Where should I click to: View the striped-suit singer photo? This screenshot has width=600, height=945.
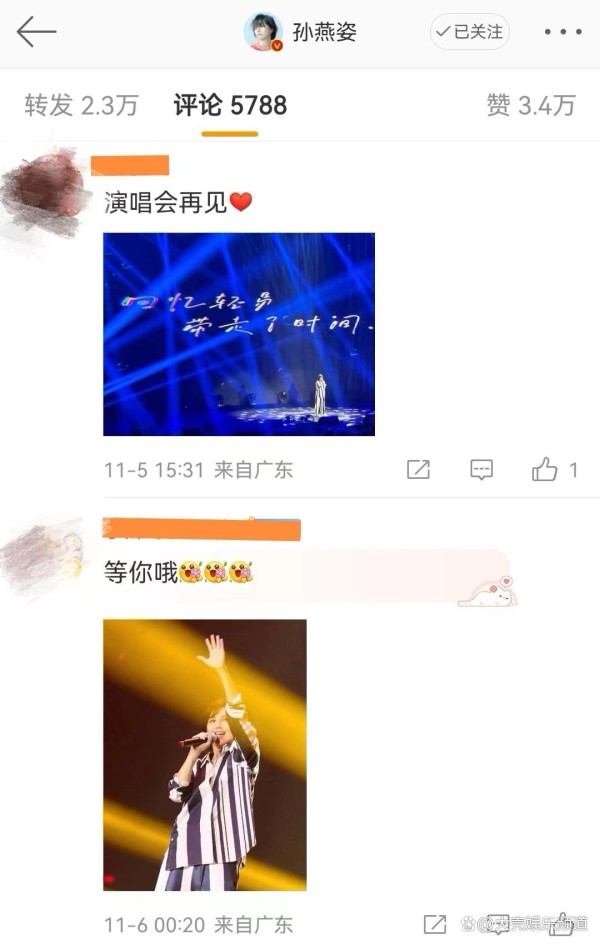point(205,754)
